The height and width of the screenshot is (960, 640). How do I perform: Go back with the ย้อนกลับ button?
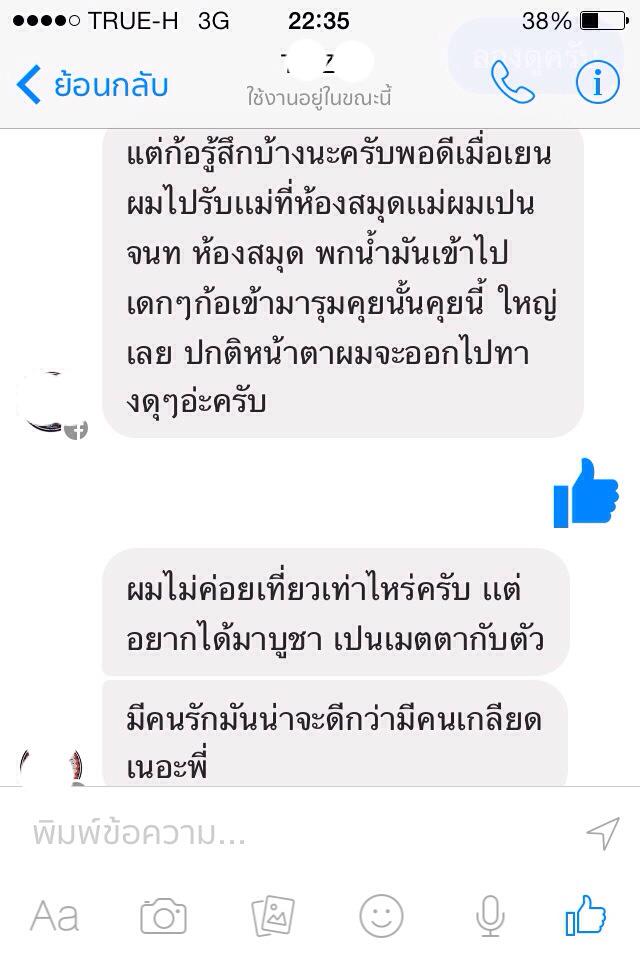[x=92, y=85]
